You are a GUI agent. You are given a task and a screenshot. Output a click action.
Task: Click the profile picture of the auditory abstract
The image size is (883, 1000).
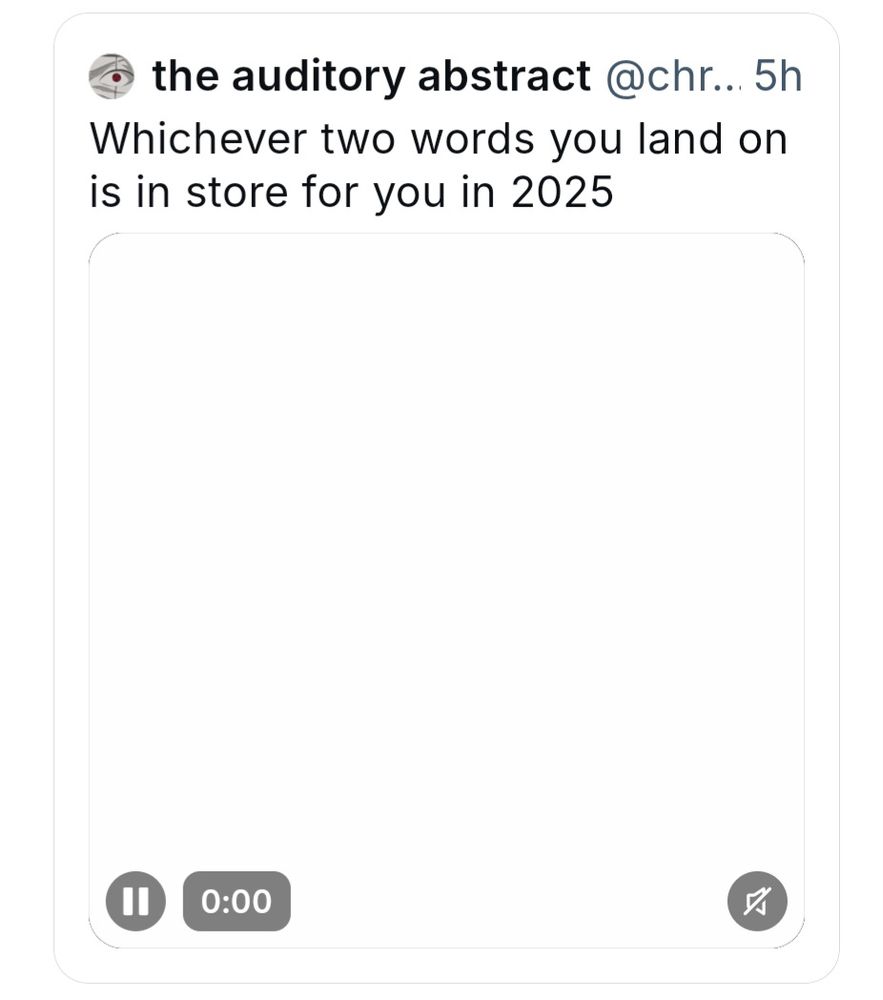[x=113, y=75]
